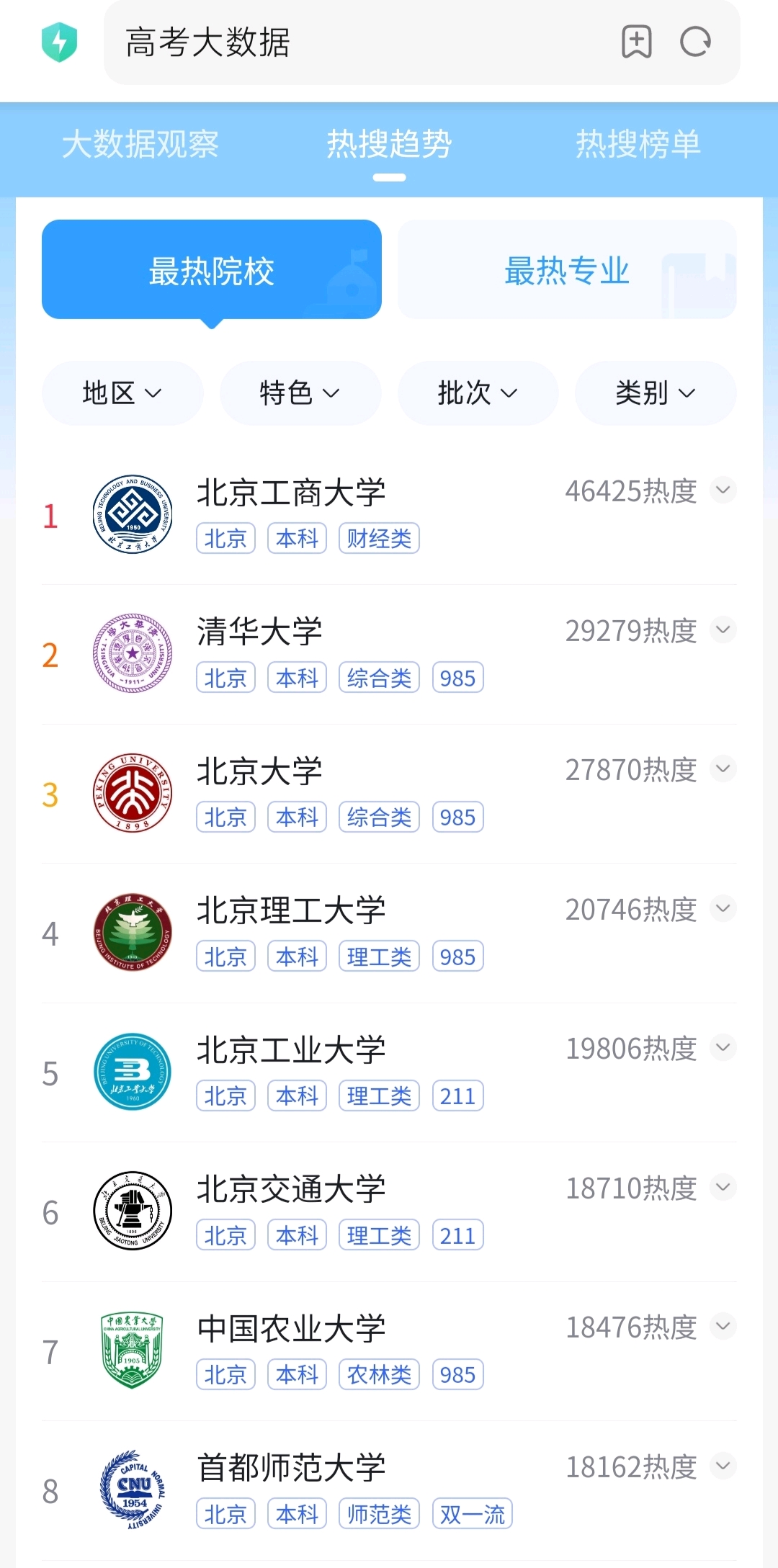Screen dimensions: 778x1568
Task: Expand the chevron next to 清华大学 热度
Action: point(723,630)
